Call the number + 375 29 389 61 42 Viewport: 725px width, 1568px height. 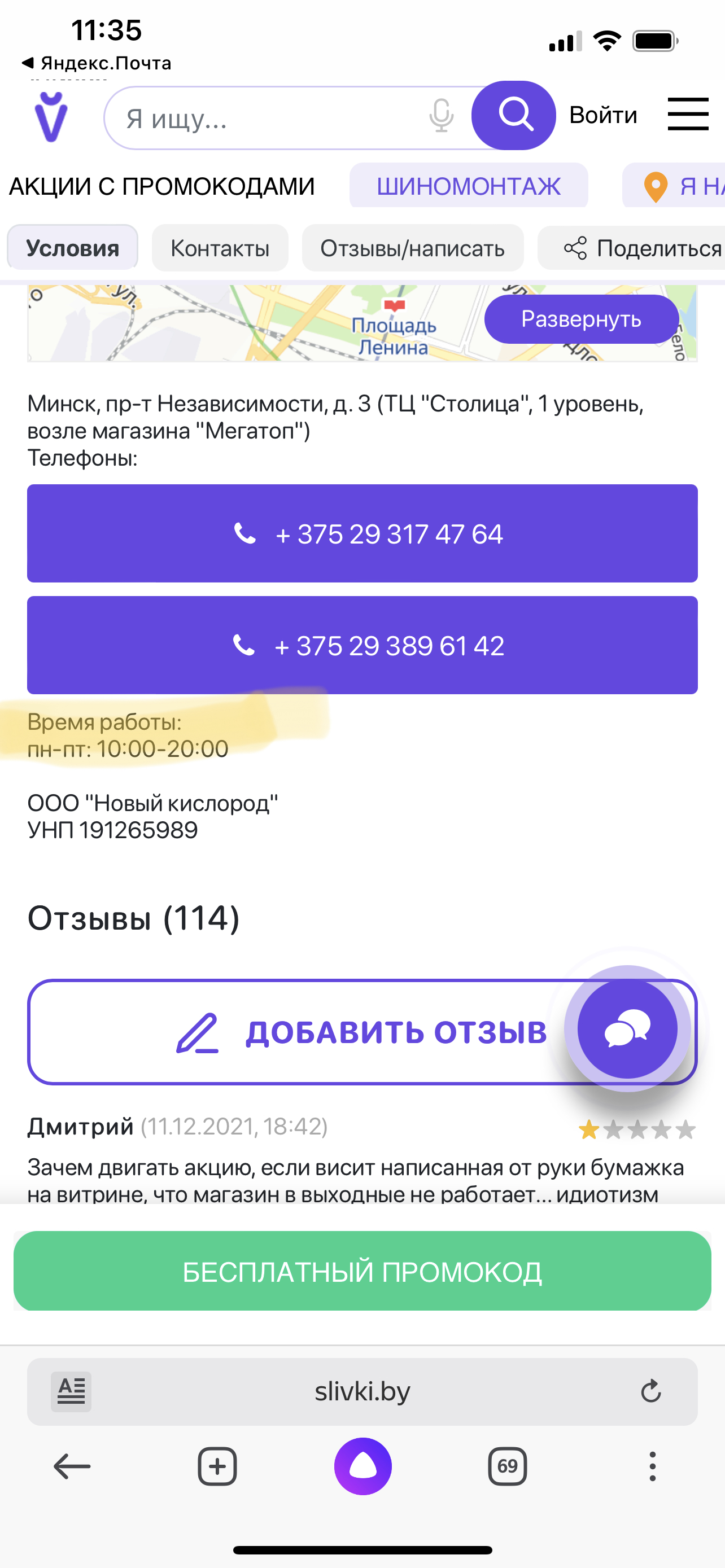click(x=362, y=645)
